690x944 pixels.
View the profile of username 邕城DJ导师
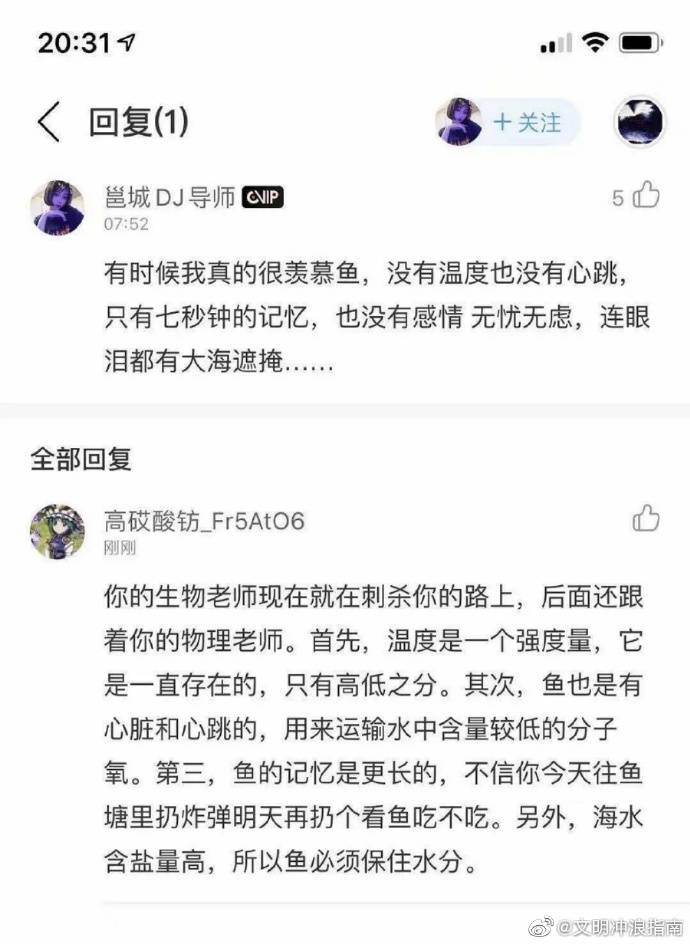170,197
